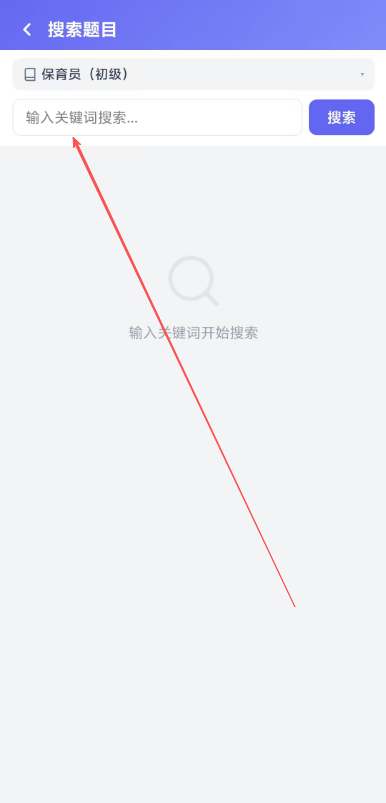Focus the 输入关键词搜索 field

pos(157,117)
